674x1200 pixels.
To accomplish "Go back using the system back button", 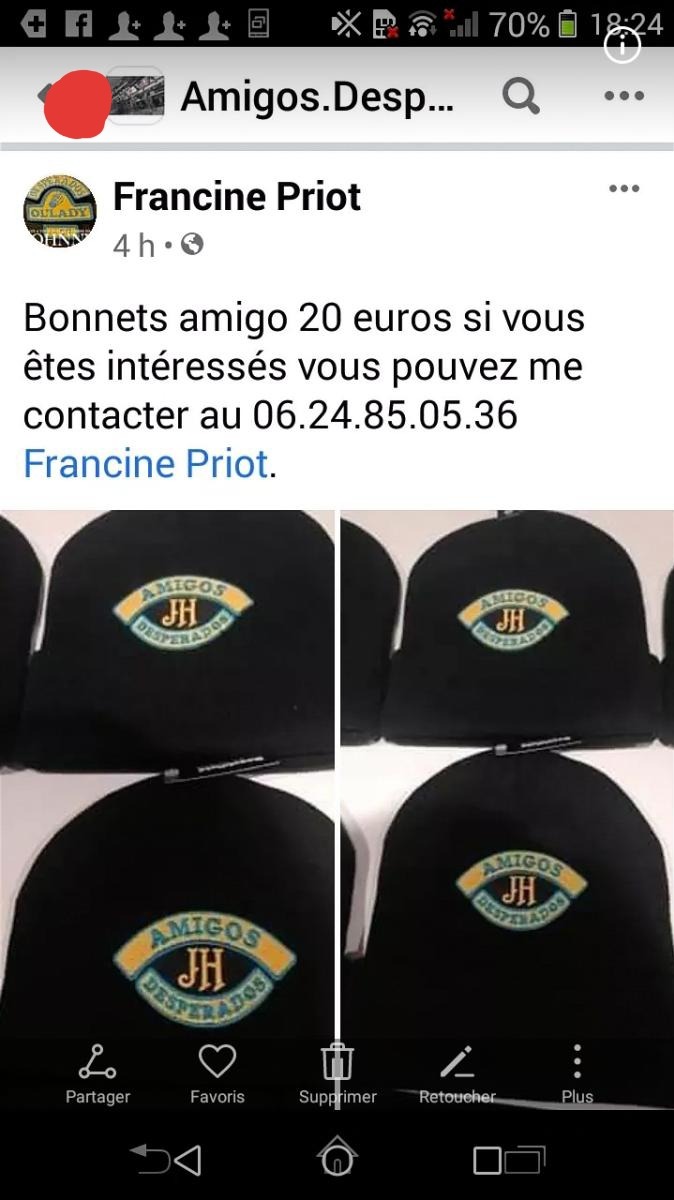I will click(x=166, y=1159).
